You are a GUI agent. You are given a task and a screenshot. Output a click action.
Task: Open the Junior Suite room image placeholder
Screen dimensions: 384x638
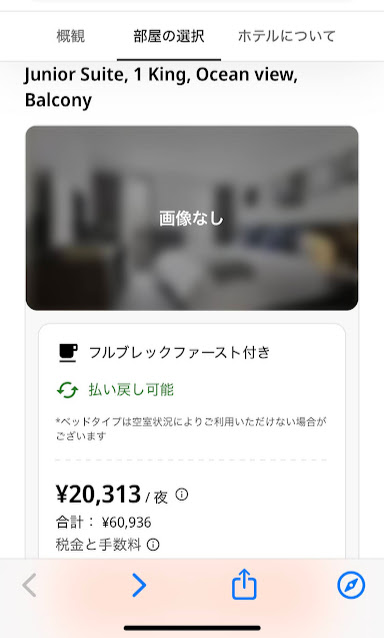tap(192, 218)
